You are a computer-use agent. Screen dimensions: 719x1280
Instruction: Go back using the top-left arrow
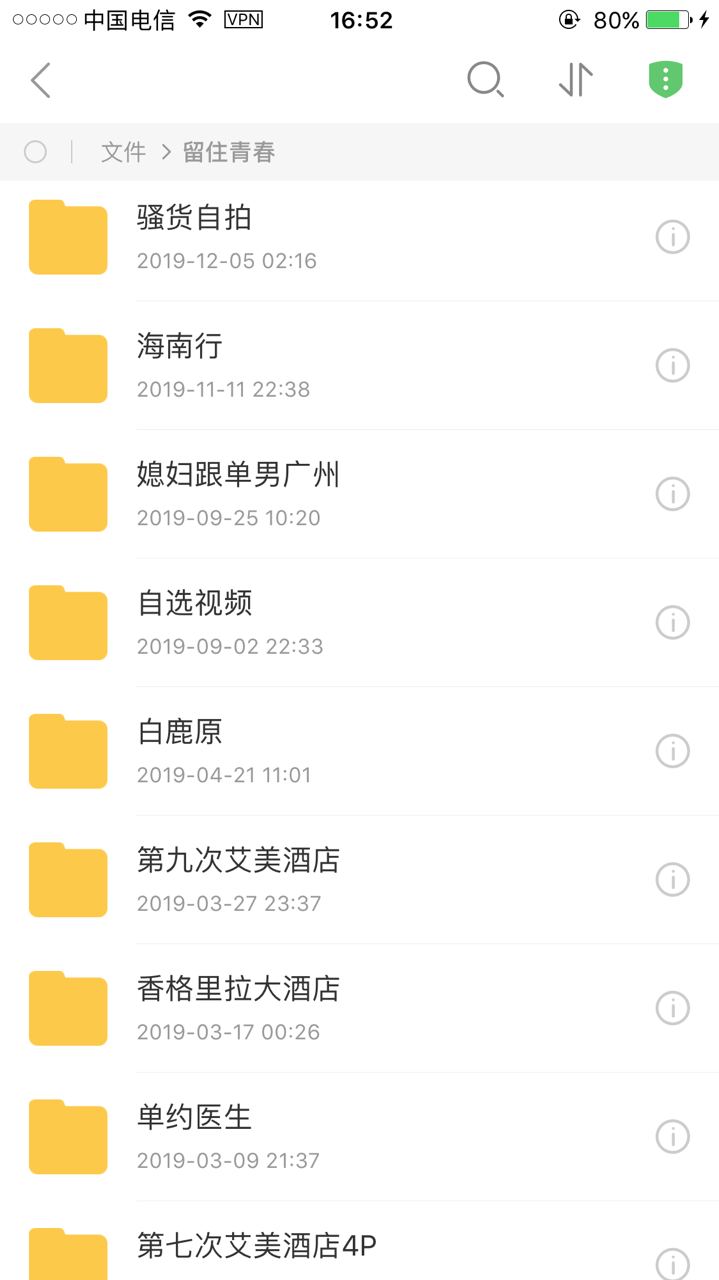(x=40, y=81)
